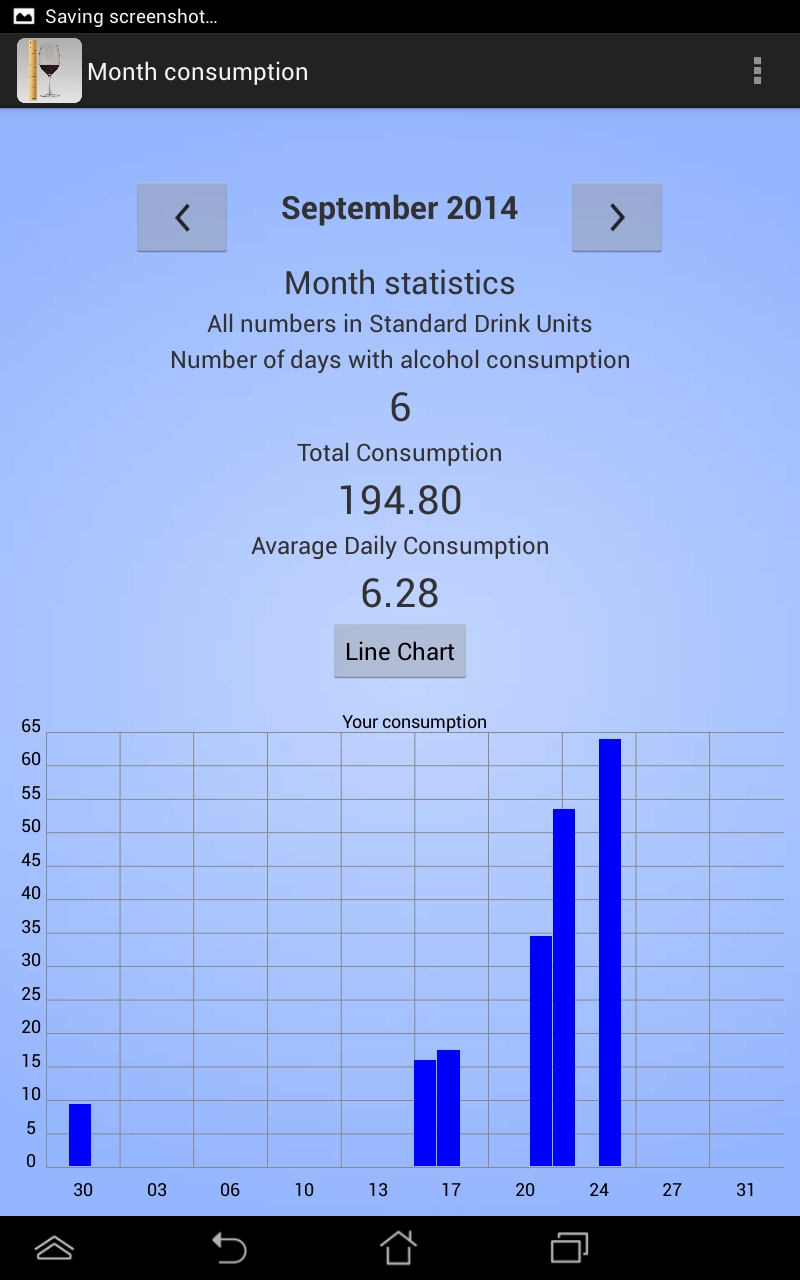Tap the Total Consumption value 194.80

[399, 498]
